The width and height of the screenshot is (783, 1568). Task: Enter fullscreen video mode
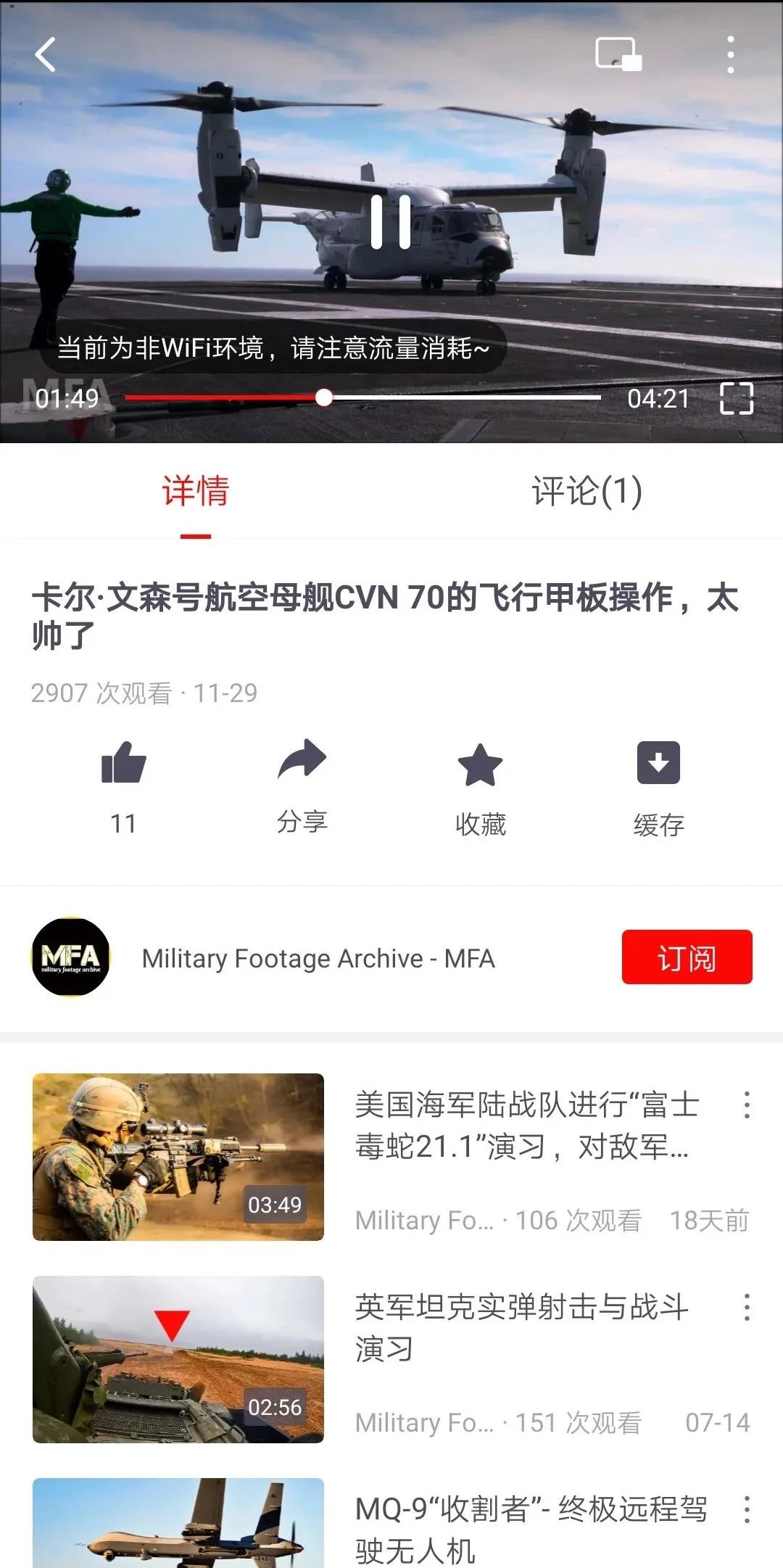pyautogui.click(x=736, y=398)
